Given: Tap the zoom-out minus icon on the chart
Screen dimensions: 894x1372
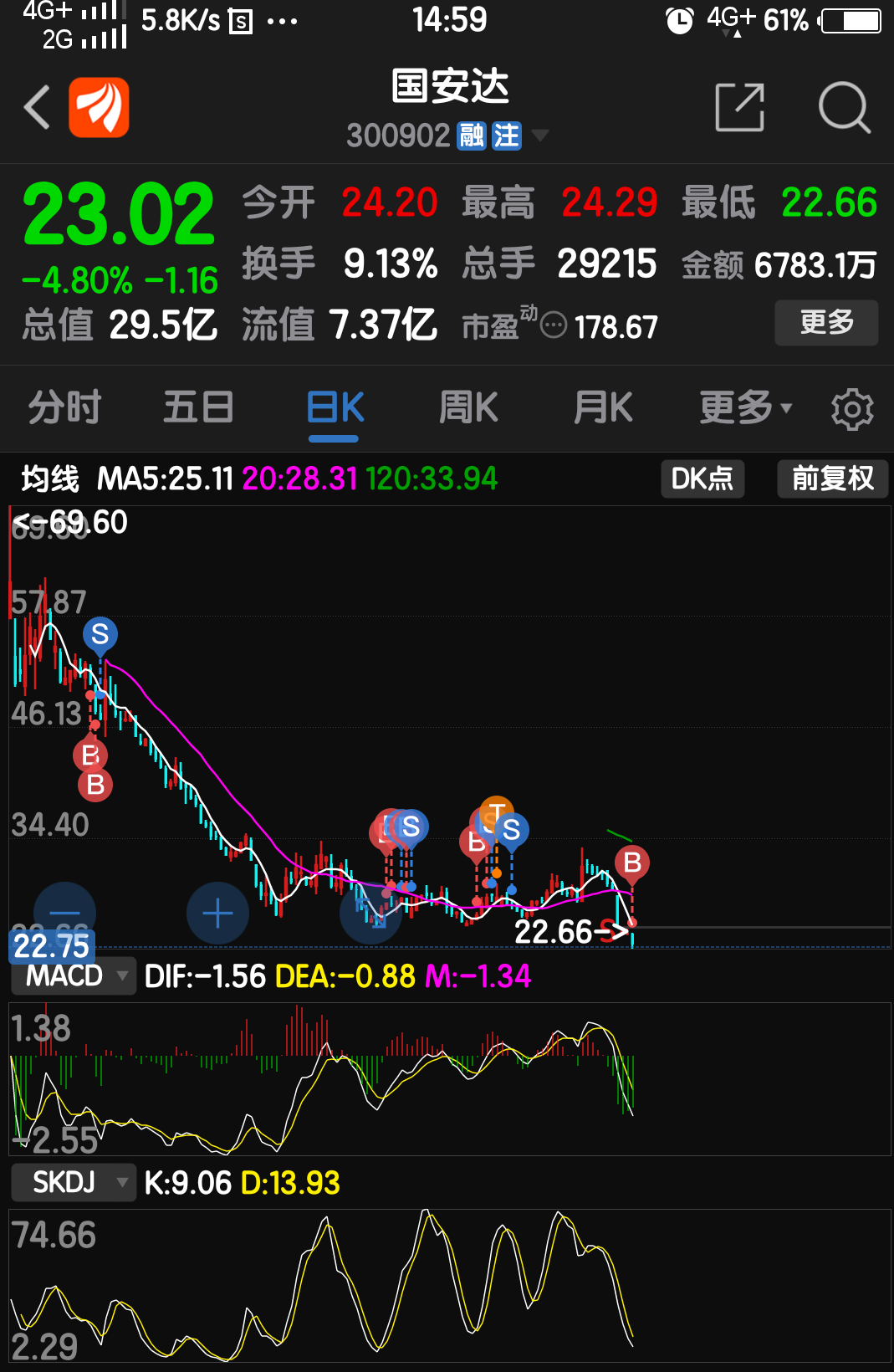Looking at the screenshot, I should click(x=66, y=914).
